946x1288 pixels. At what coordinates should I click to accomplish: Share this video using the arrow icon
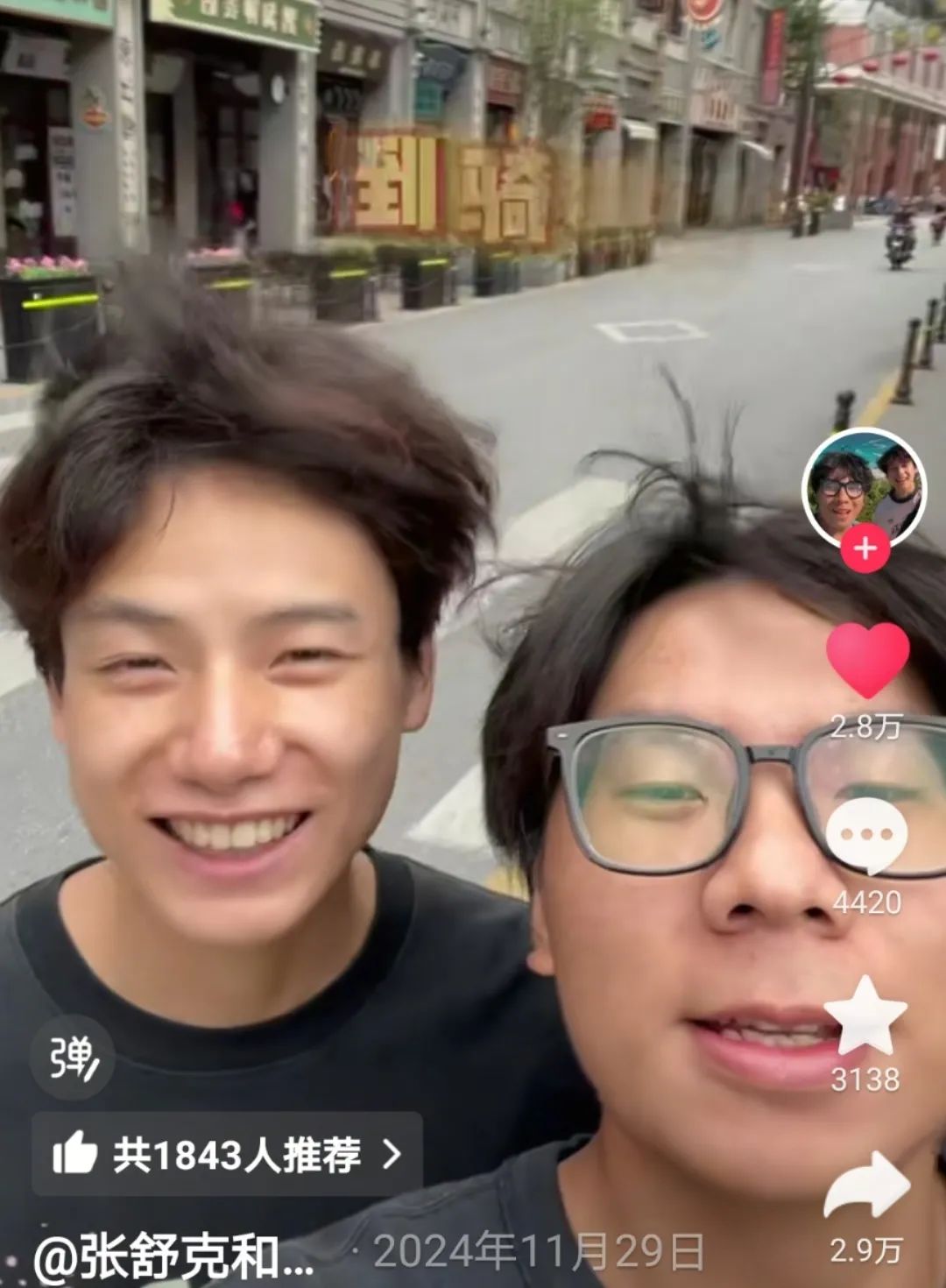coord(866,1187)
